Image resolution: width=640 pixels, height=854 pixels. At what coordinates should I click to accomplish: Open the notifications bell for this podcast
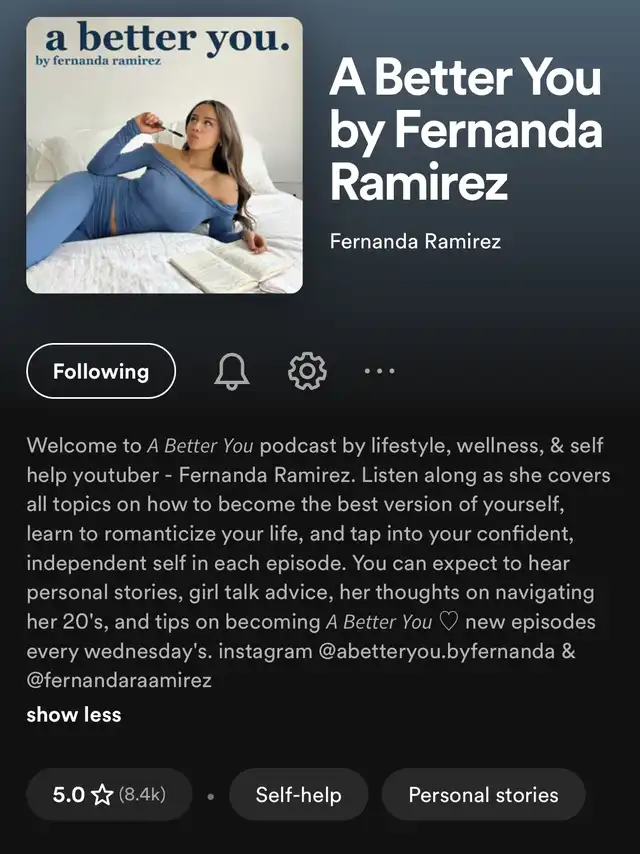pos(232,372)
